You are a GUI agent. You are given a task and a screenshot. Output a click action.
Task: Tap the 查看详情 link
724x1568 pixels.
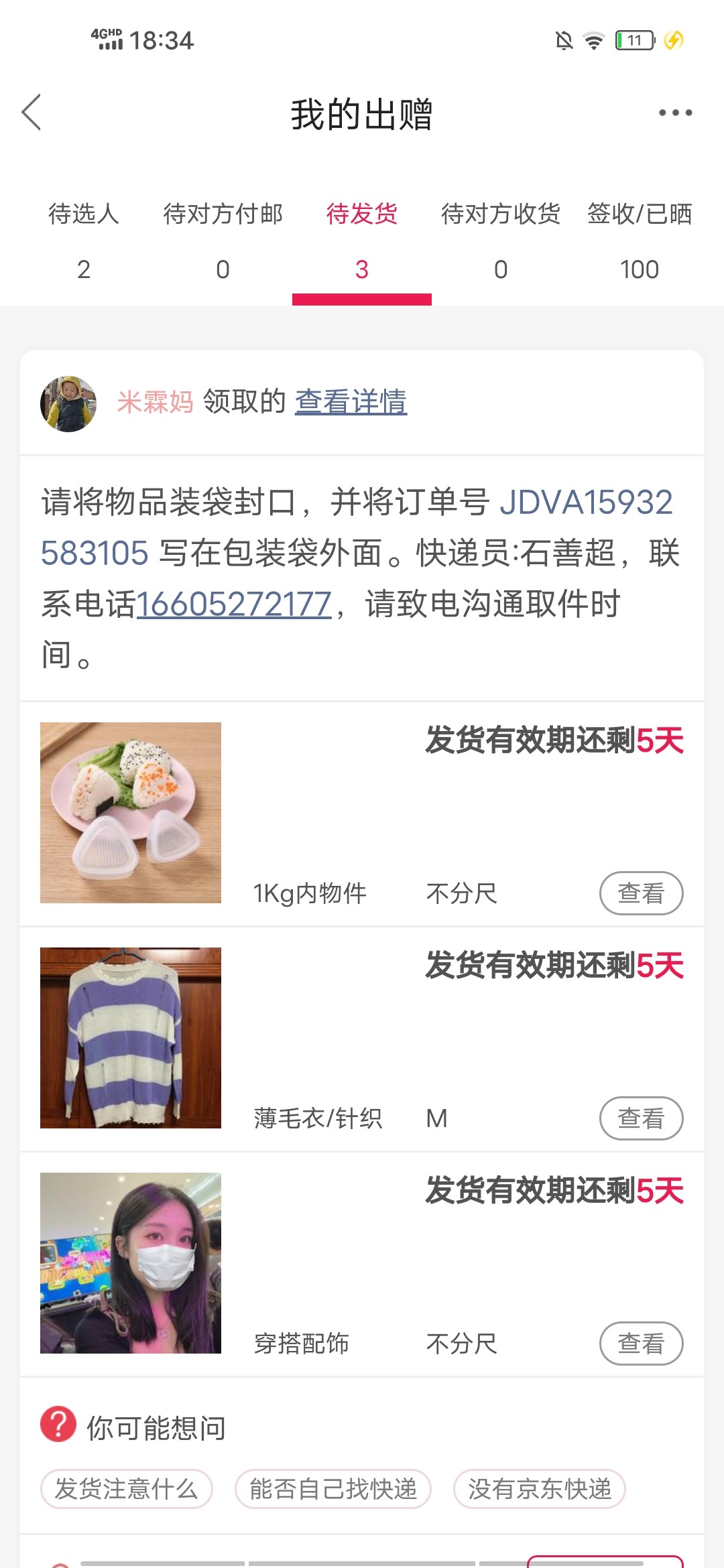point(351,402)
